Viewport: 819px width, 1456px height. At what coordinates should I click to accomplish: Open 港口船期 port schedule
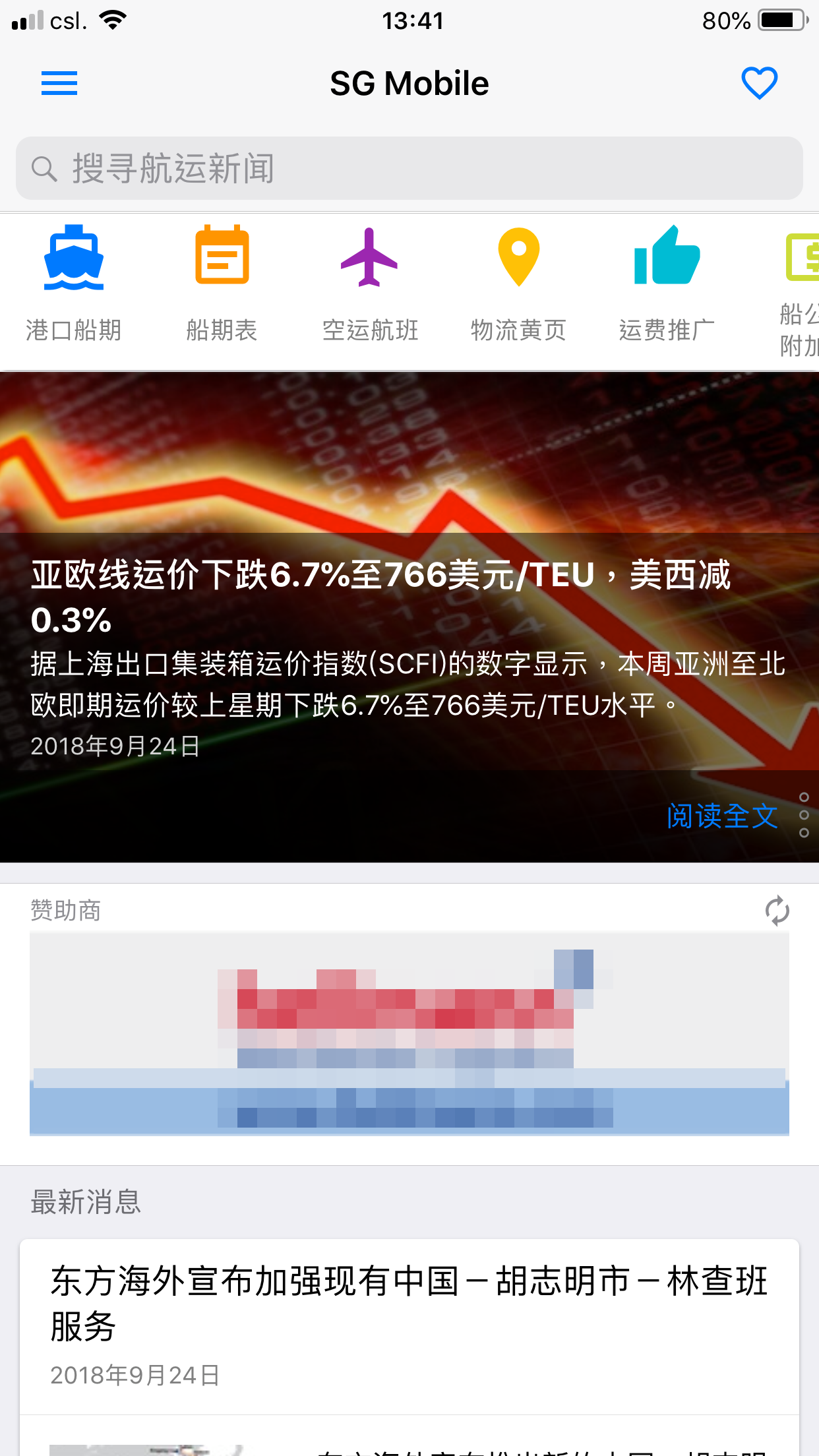[74, 285]
